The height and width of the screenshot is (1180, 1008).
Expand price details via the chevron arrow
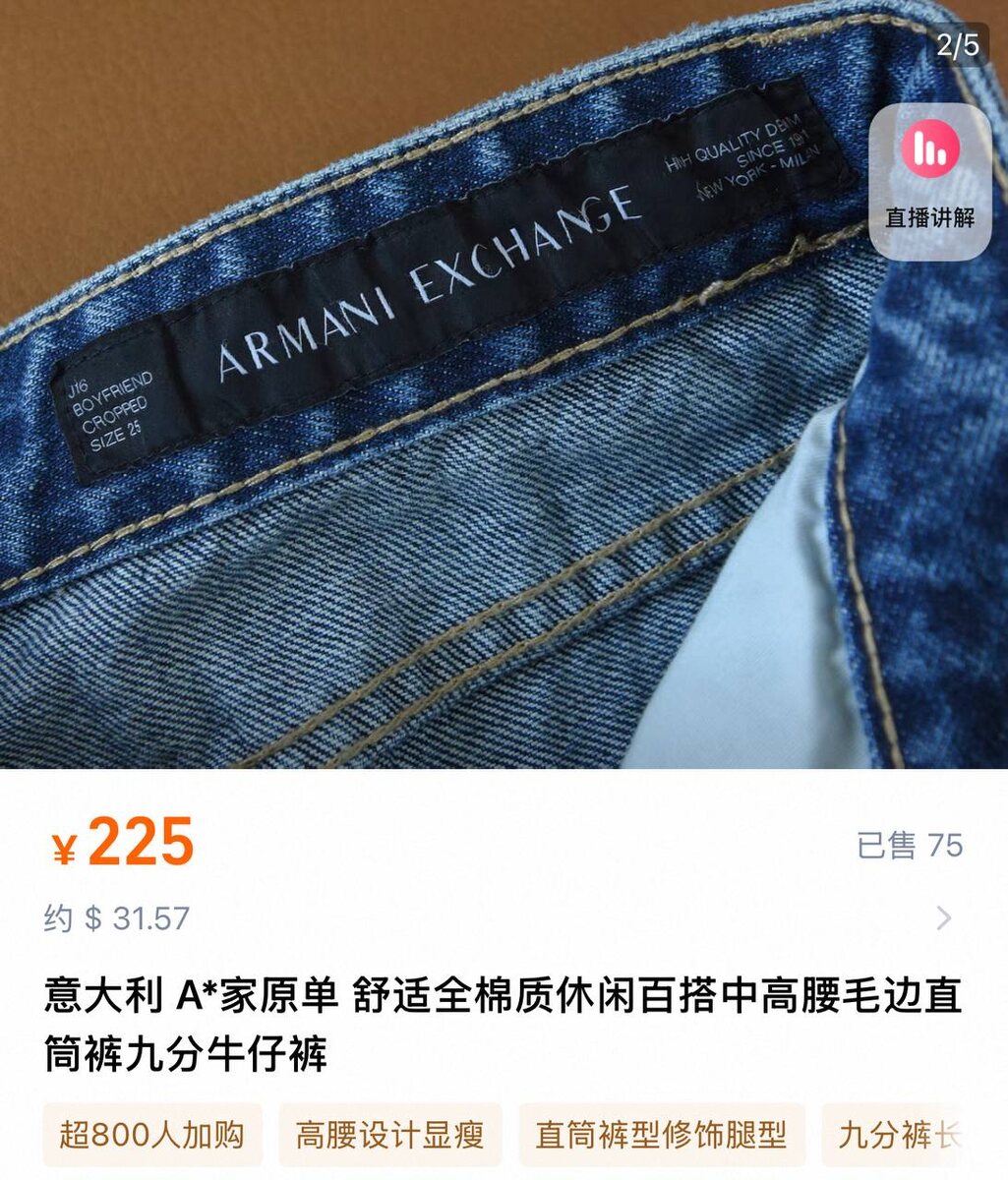coord(944,918)
